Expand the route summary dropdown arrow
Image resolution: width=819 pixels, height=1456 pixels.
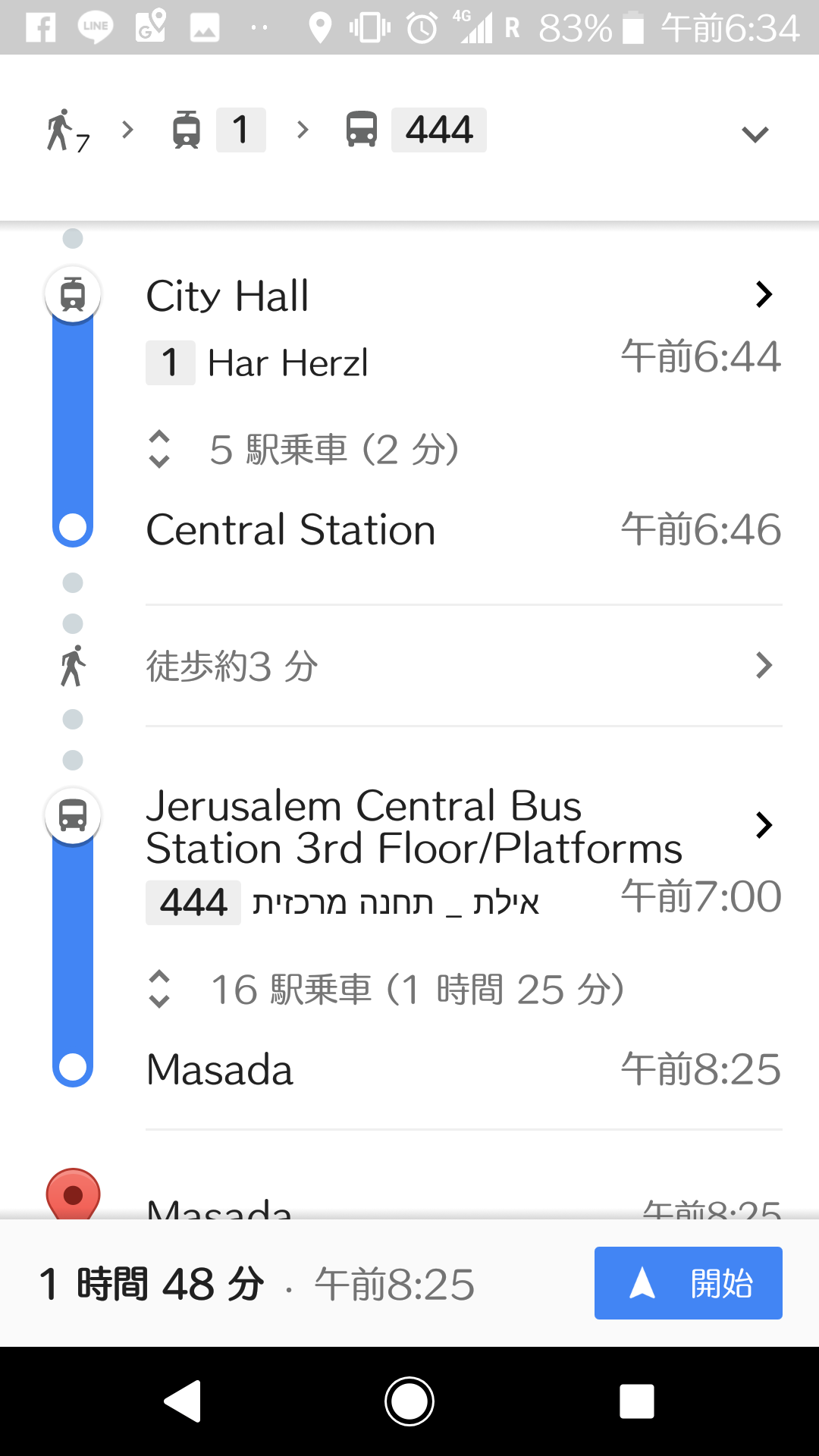point(755,134)
